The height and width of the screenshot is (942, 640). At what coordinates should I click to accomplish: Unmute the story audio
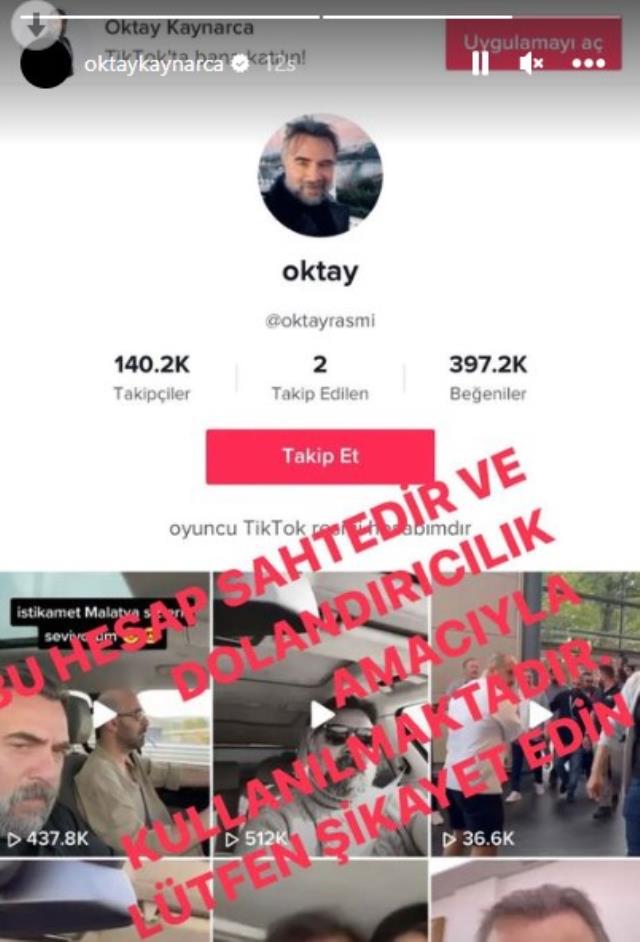(x=531, y=62)
